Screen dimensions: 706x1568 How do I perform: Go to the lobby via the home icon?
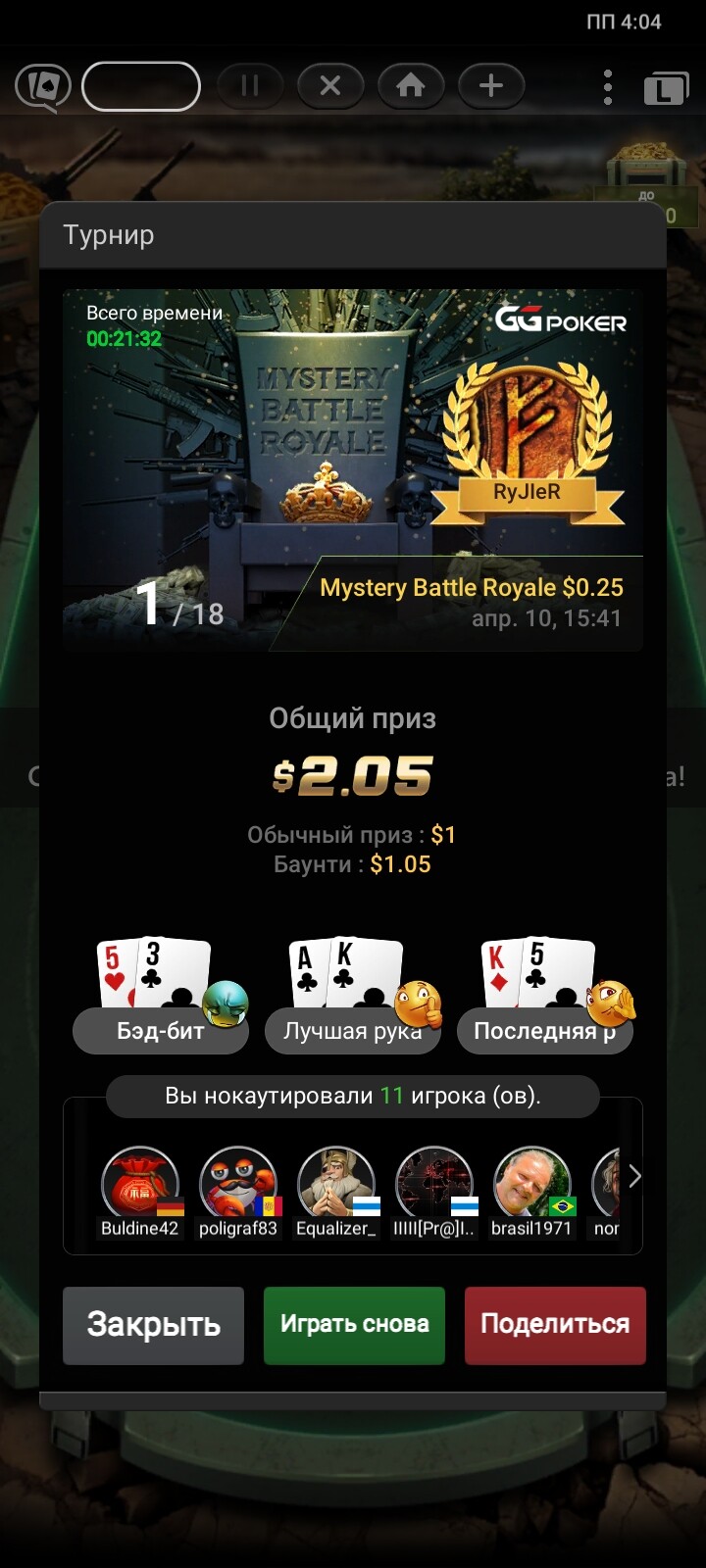click(410, 86)
